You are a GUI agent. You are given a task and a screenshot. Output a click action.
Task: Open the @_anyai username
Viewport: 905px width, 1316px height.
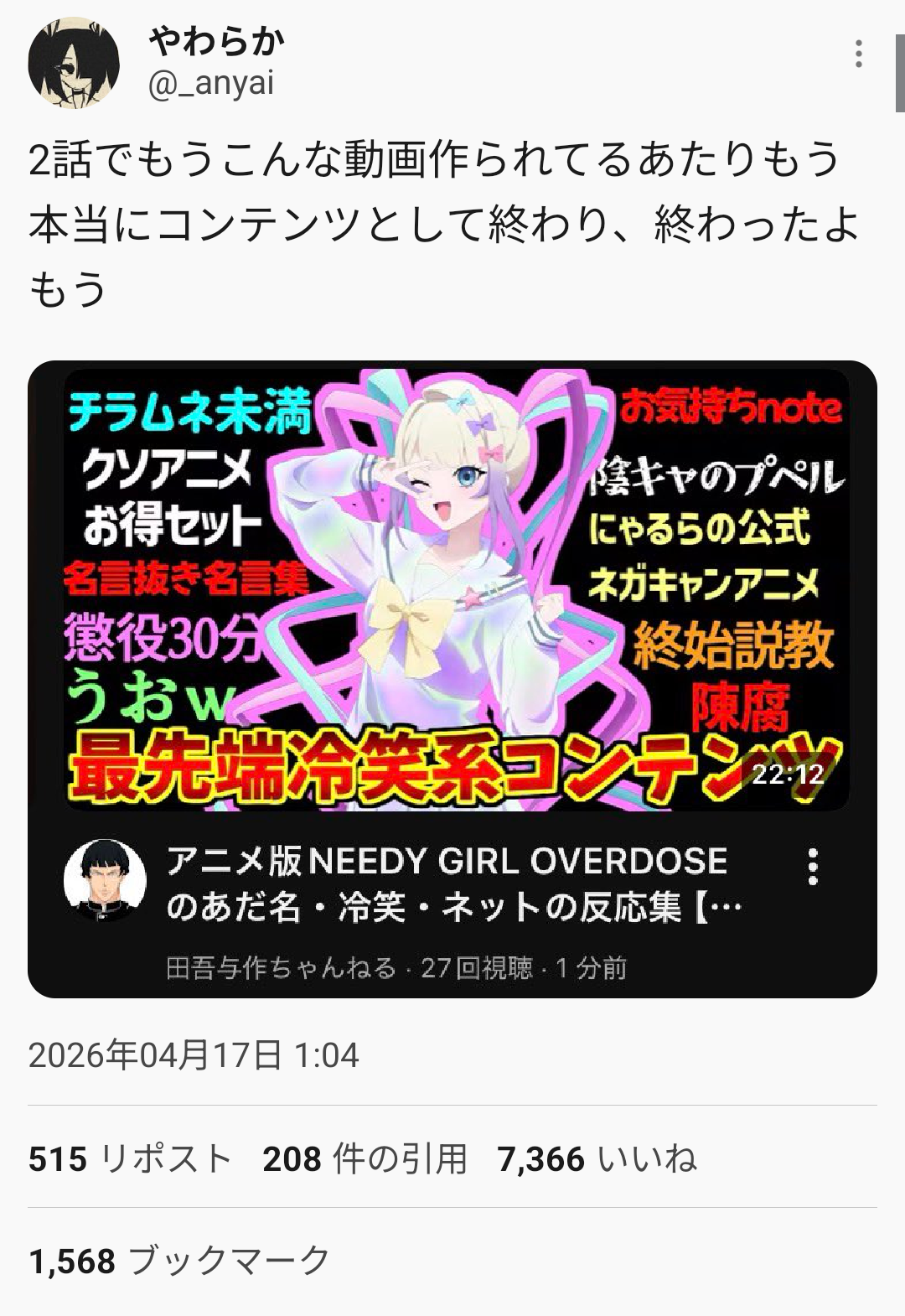pyautogui.click(x=211, y=84)
